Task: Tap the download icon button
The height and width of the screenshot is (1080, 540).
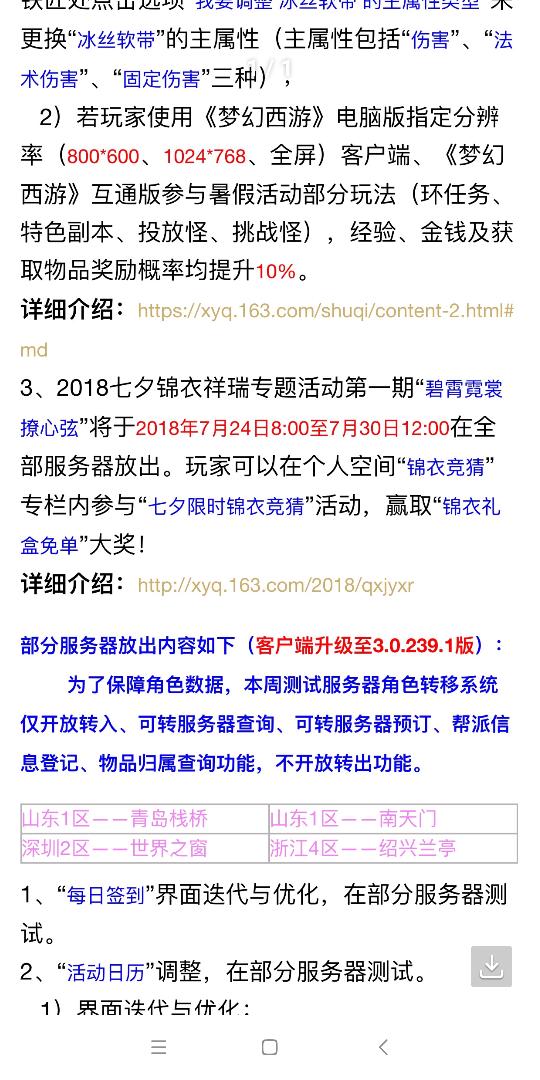Action: click(491, 966)
